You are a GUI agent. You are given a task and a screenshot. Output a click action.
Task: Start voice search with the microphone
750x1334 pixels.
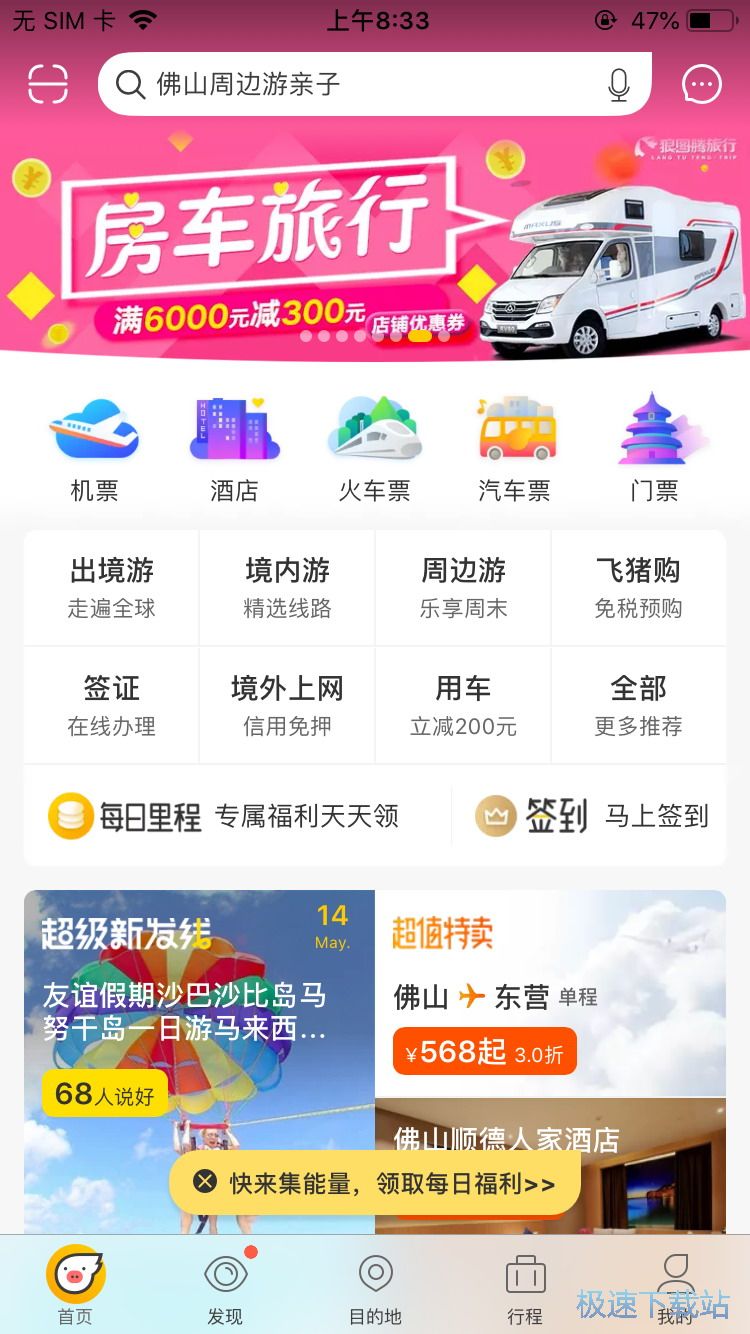(x=619, y=85)
